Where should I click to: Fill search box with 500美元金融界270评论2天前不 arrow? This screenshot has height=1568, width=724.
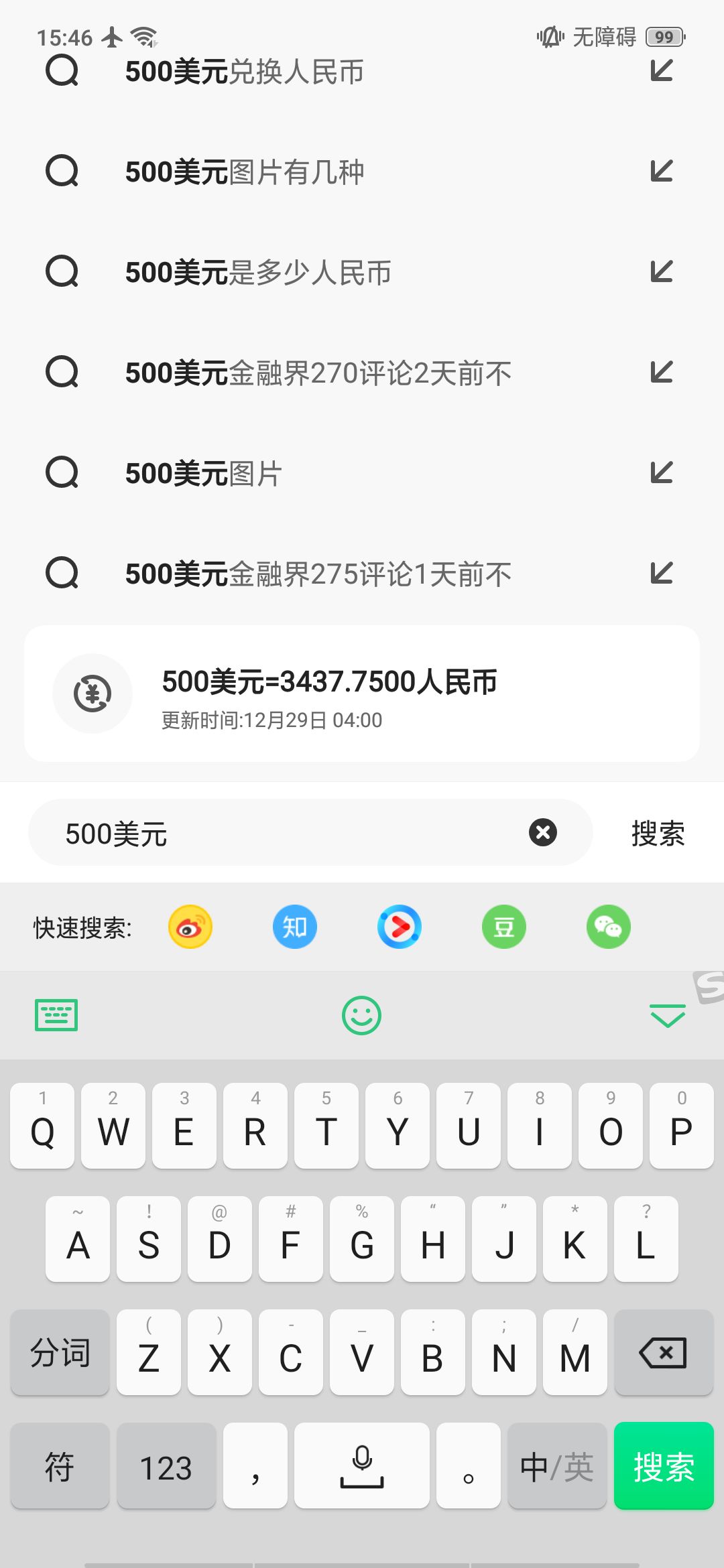(662, 373)
